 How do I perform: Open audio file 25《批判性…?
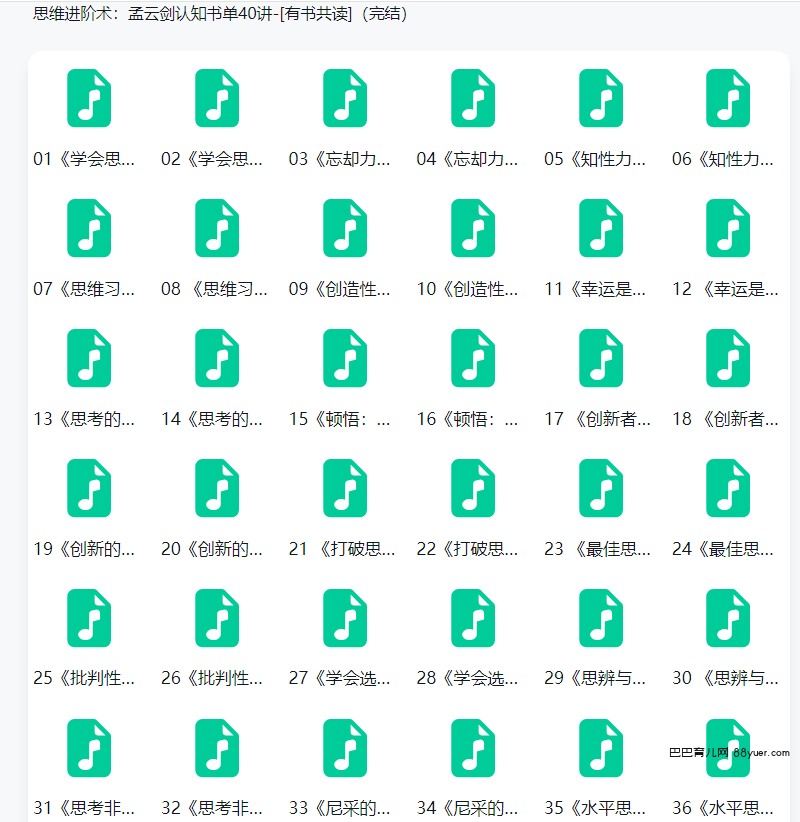(89, 618)
